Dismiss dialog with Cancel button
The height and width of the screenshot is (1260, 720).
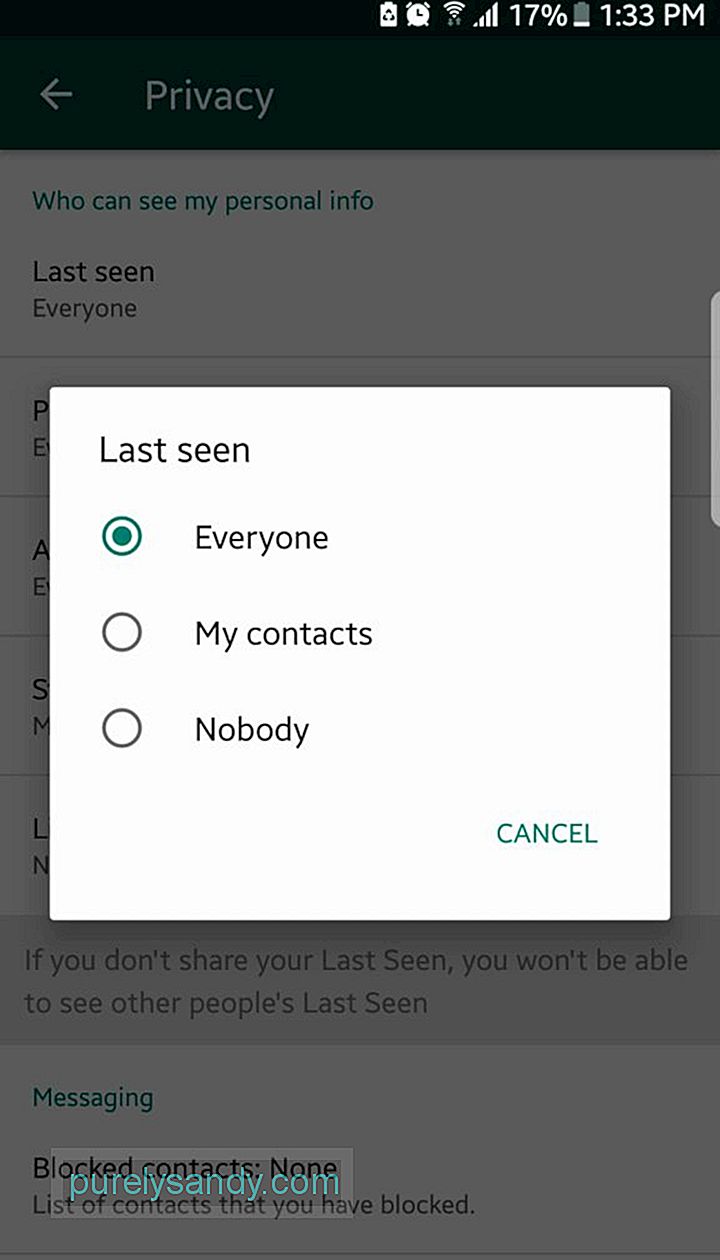[547, 833]
